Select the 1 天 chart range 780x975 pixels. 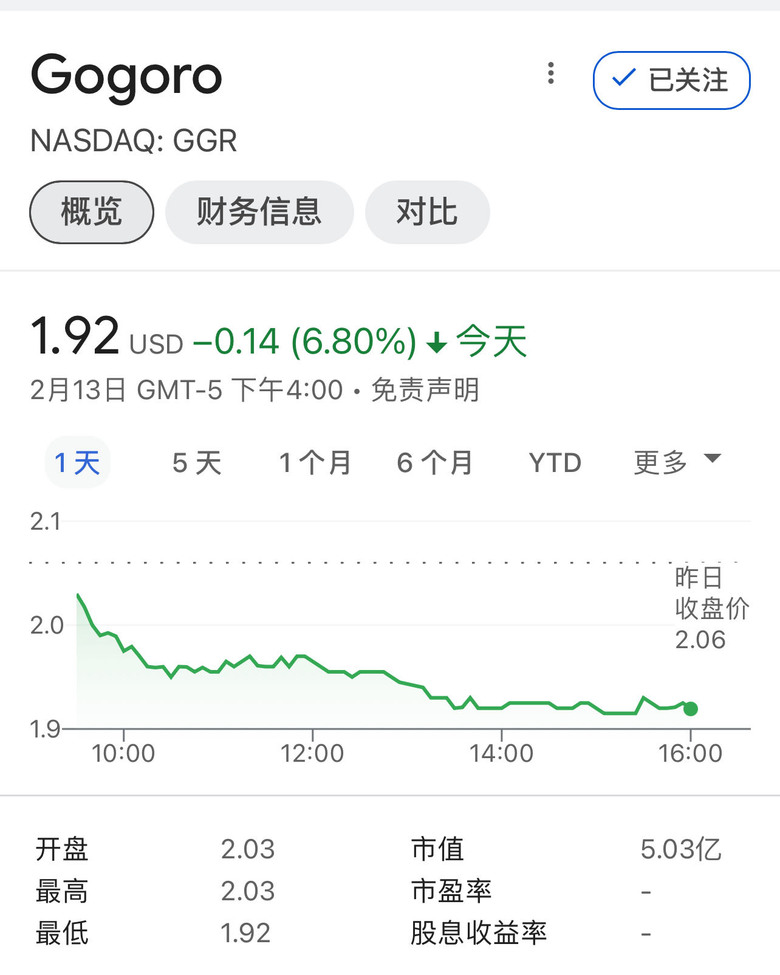78,462
